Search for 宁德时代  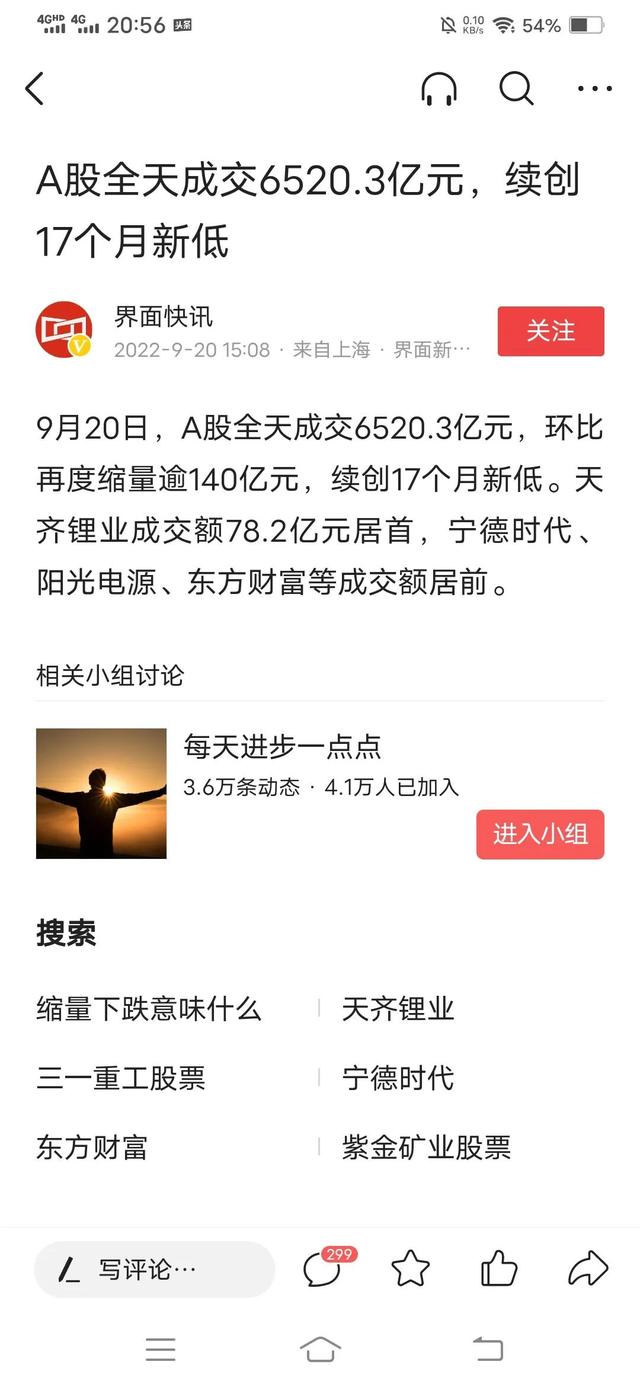[398, 1078]
